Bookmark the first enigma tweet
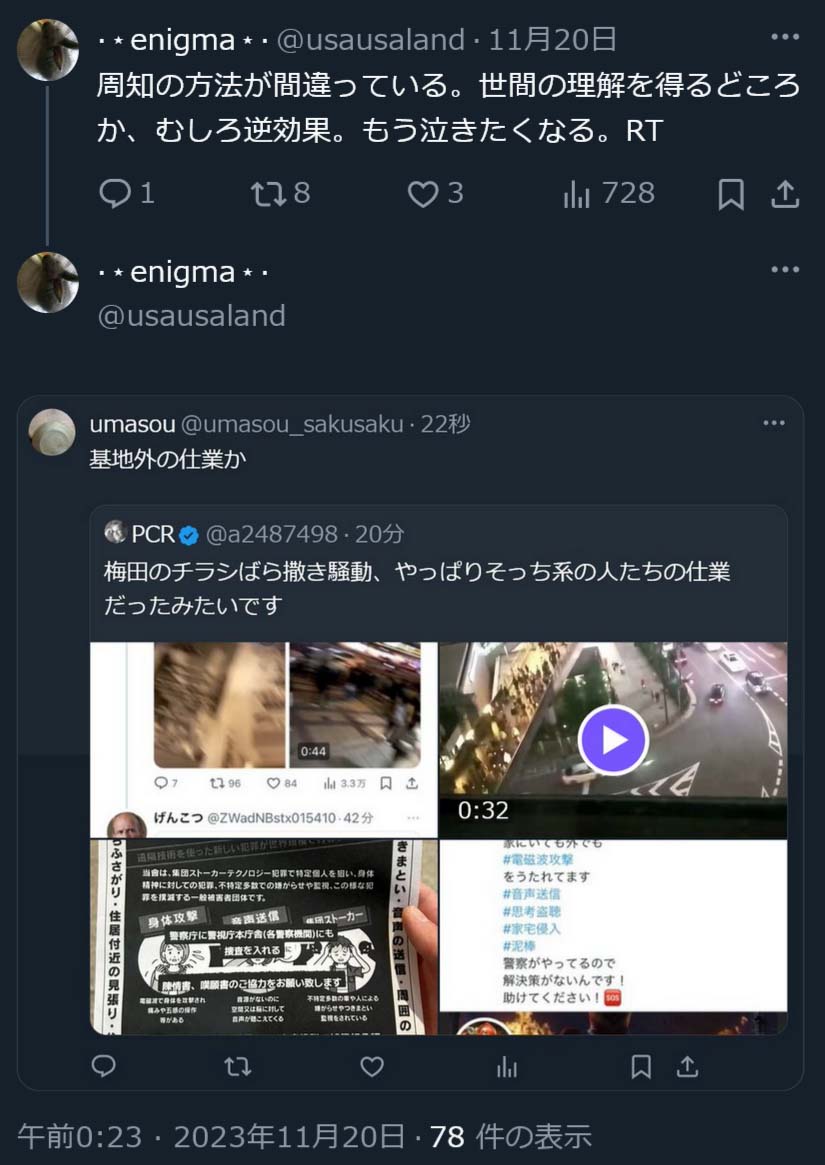The width and height of the screenshot is (825, 1165). point(731,195)
